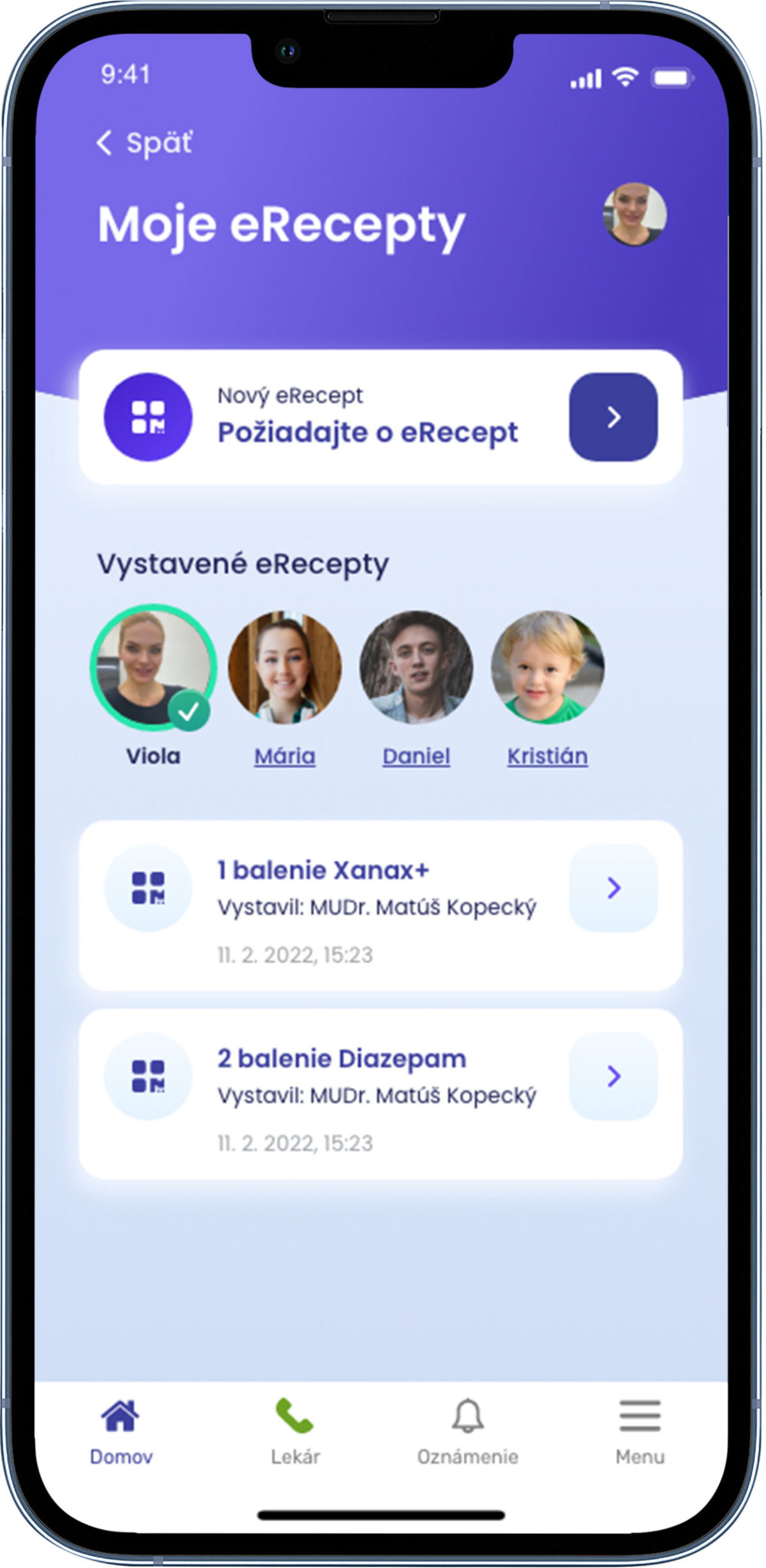Select Viola's profile

click(153, 668)
